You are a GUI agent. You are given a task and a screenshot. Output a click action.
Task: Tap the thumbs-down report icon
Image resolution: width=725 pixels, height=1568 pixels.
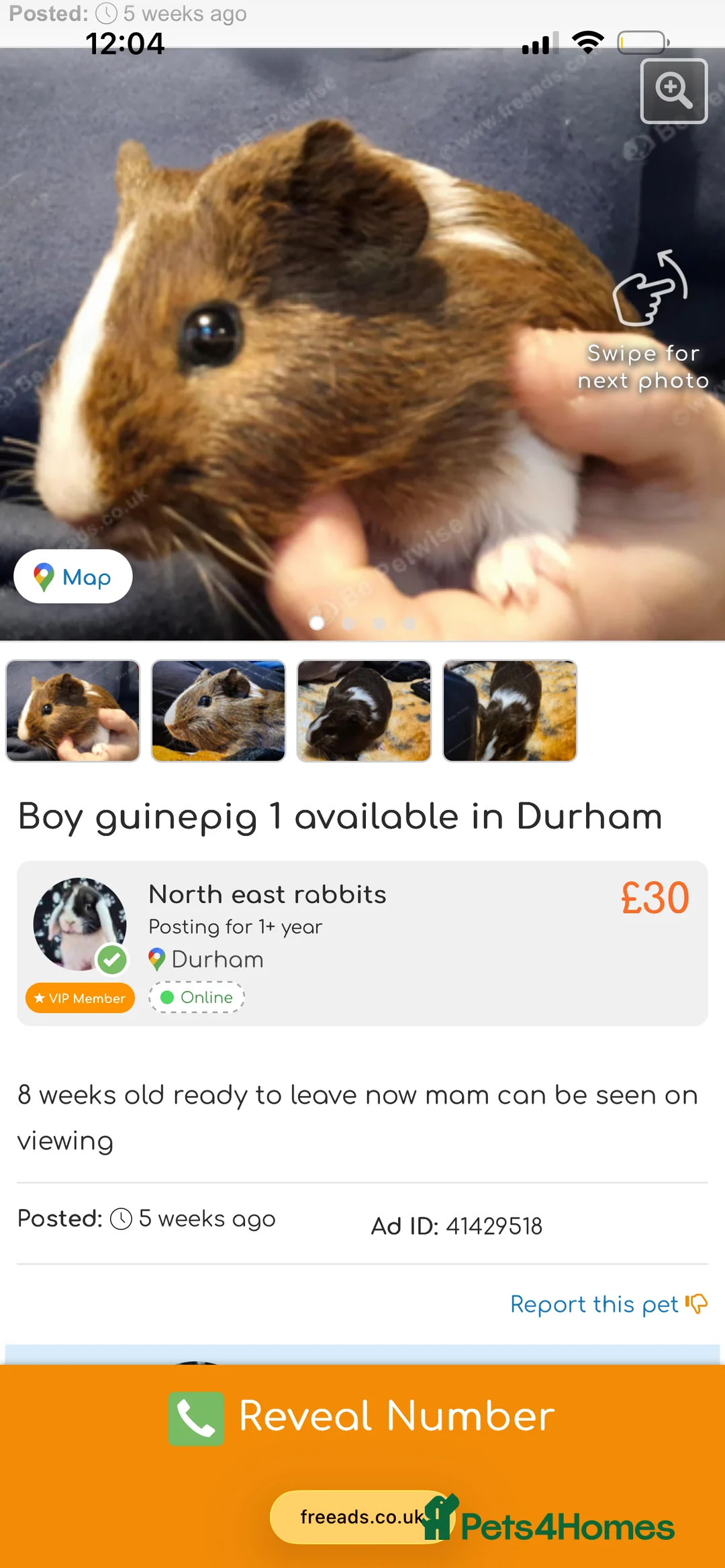(x=696, y=1303)
